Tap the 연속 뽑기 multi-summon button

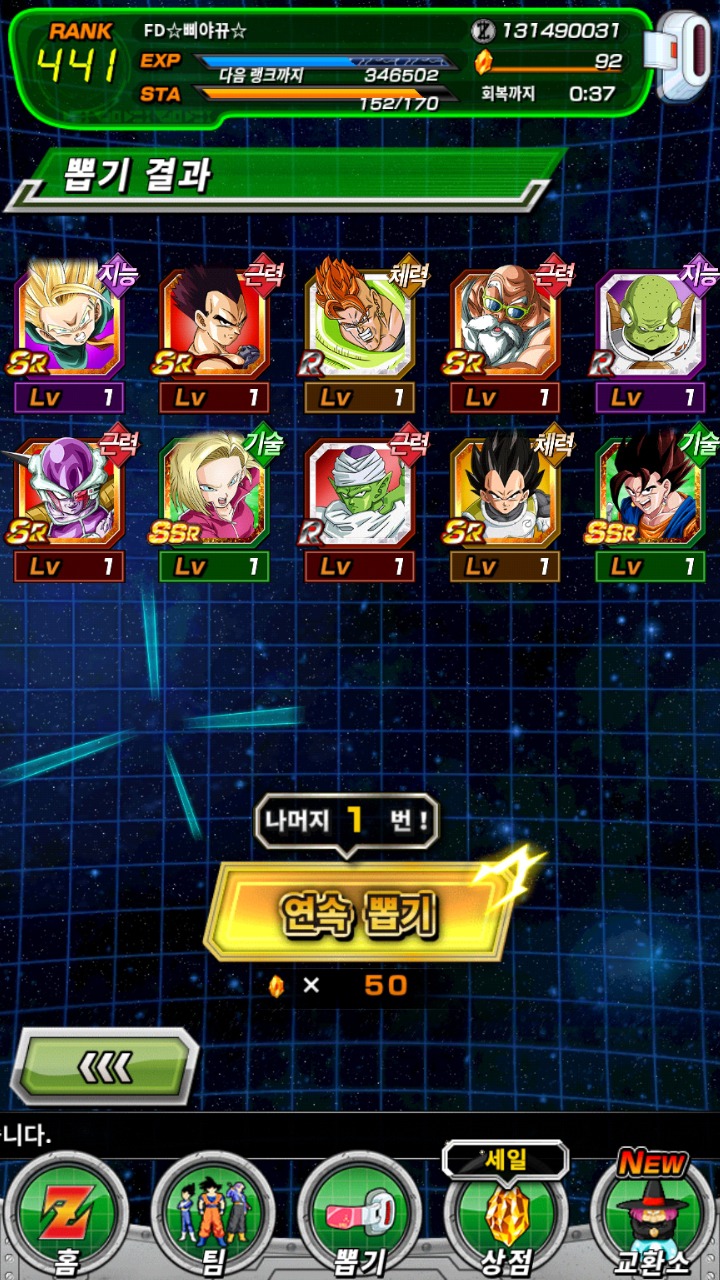358,911
